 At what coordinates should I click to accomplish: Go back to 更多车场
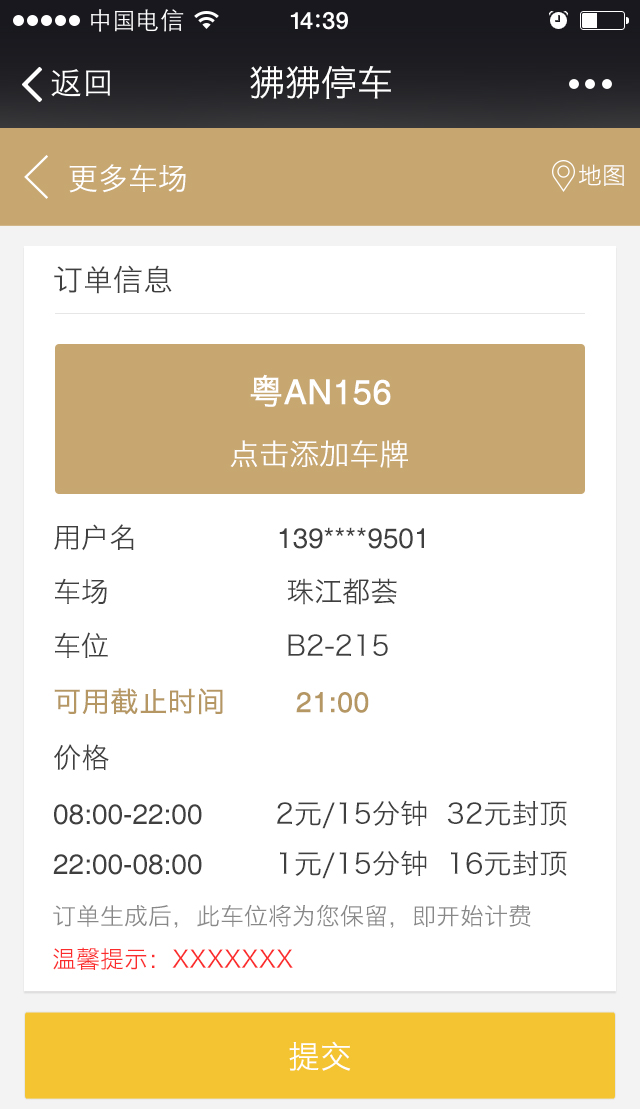tap(105, 178)
